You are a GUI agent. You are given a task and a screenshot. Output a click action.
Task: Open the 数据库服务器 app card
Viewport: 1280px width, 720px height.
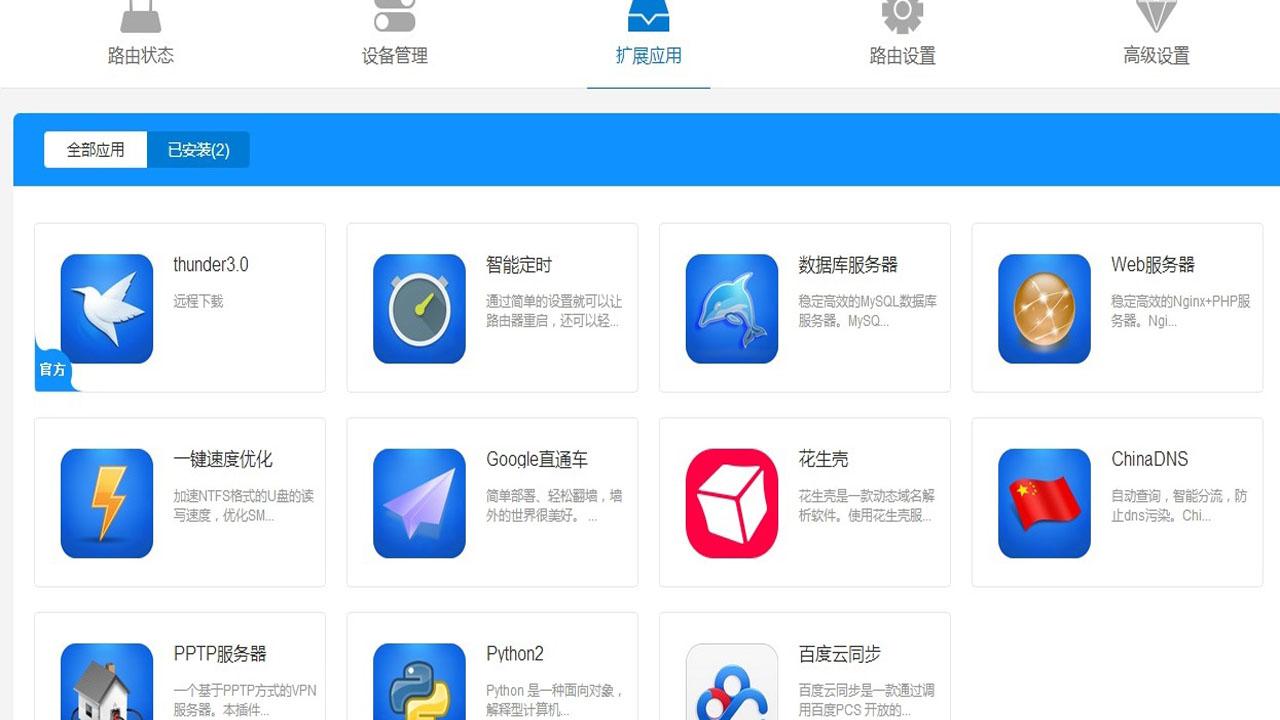pos(804,307)
